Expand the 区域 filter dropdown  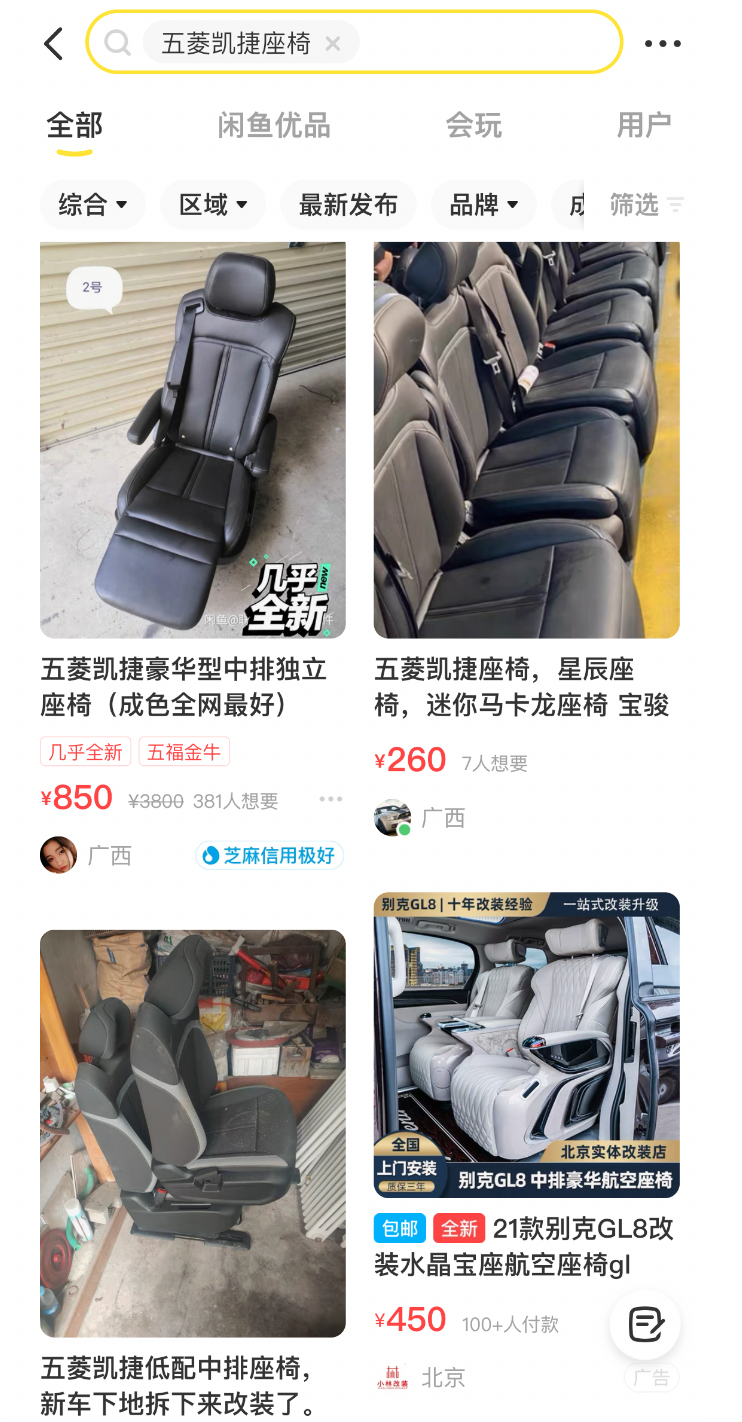(213, 205)
